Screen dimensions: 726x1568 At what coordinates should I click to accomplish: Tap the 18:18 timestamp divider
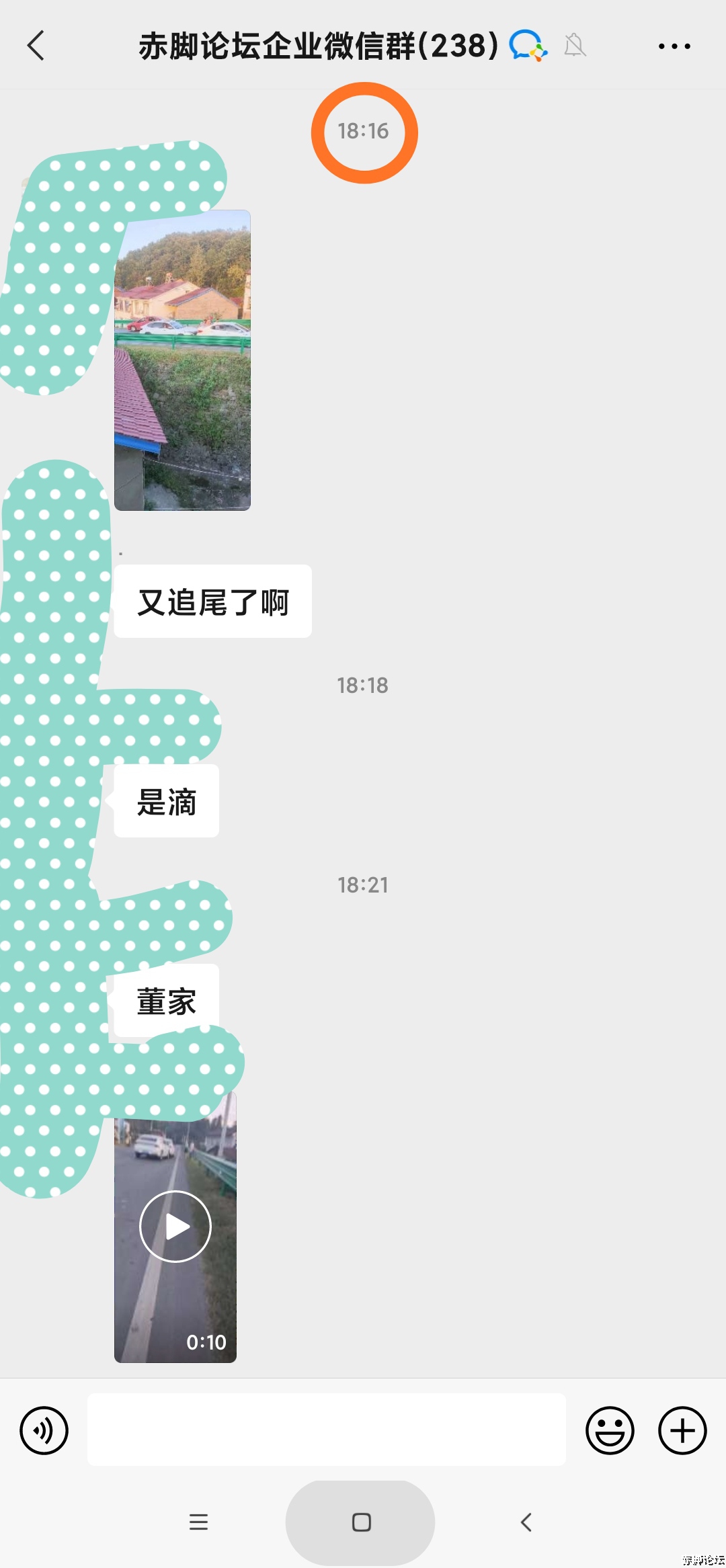point(364,685)
